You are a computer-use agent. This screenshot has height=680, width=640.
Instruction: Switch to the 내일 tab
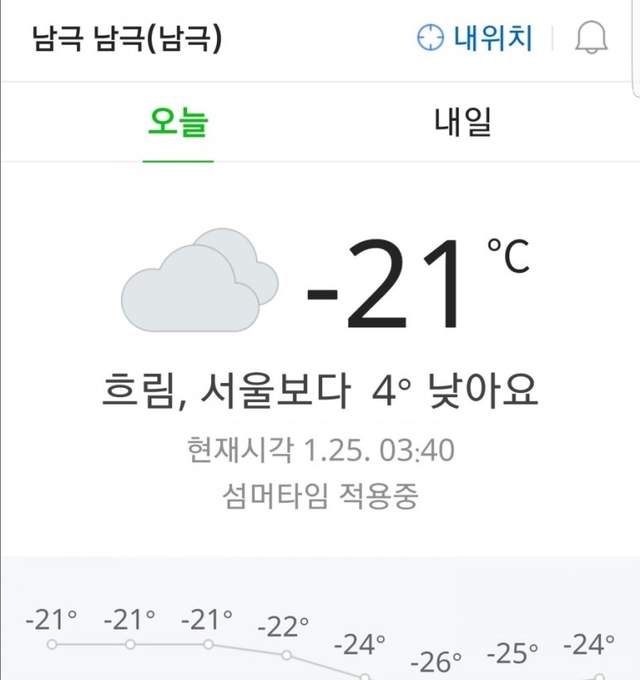click(463, 123)
